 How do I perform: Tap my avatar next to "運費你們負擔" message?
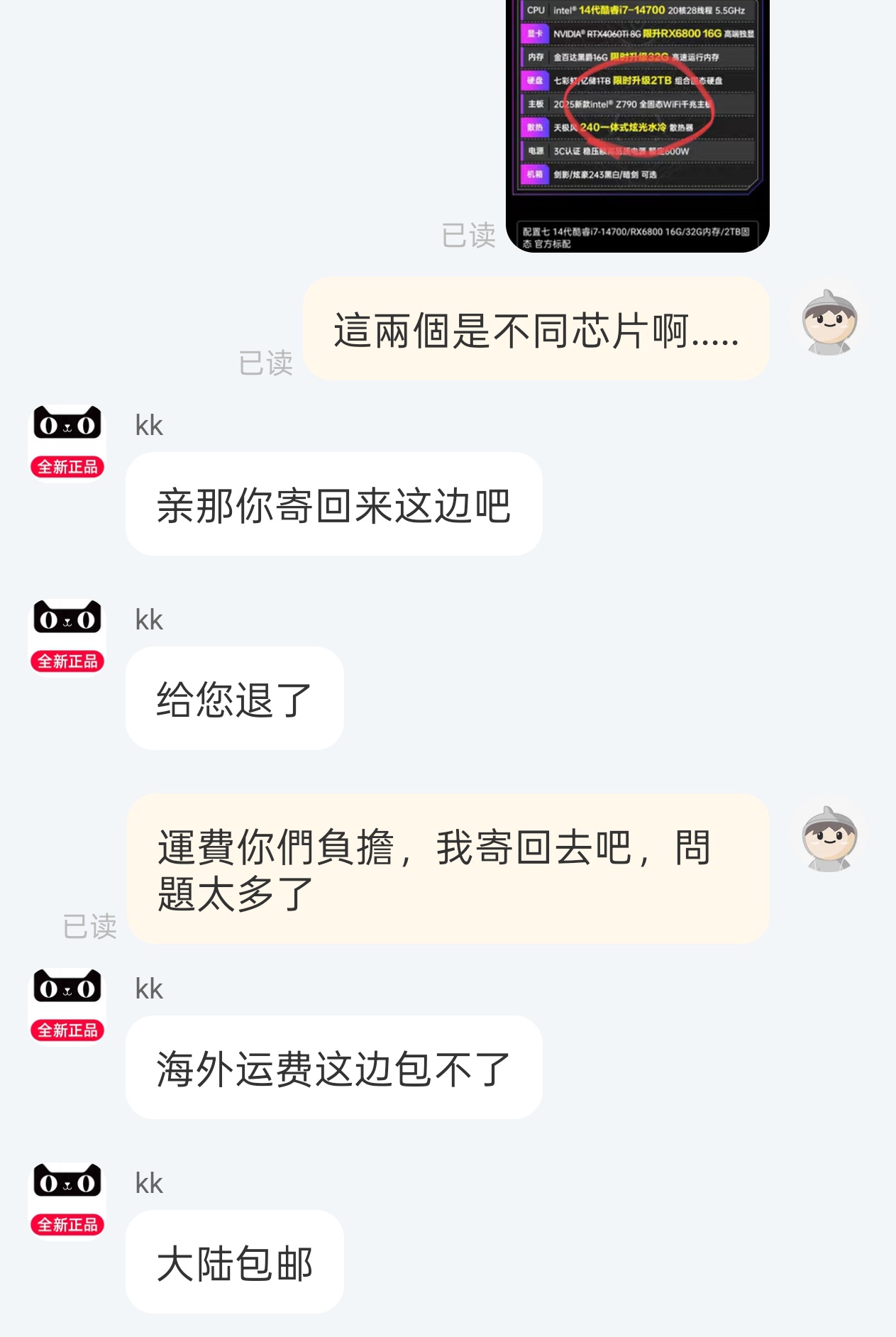click(x=829, y=838)
